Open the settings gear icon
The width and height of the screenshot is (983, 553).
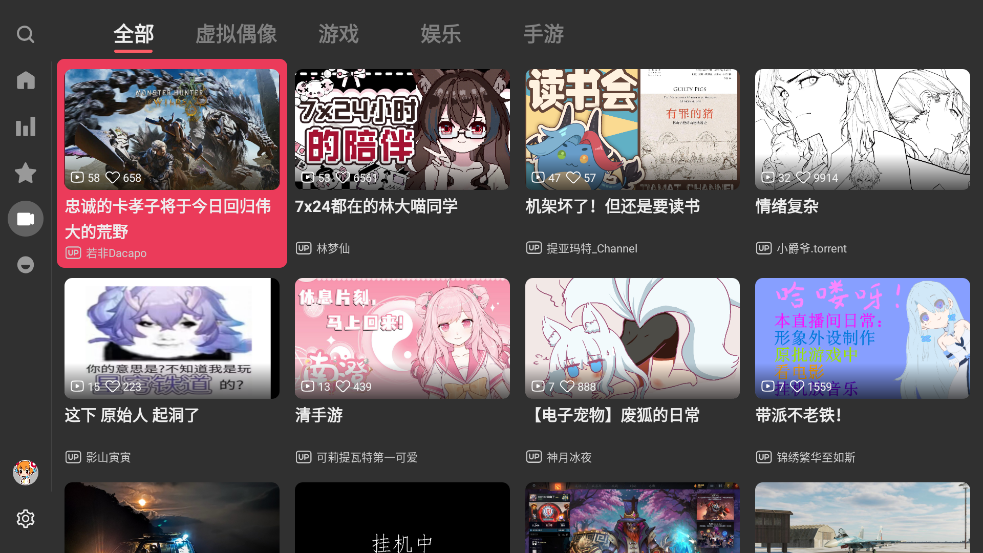(26, 518)
